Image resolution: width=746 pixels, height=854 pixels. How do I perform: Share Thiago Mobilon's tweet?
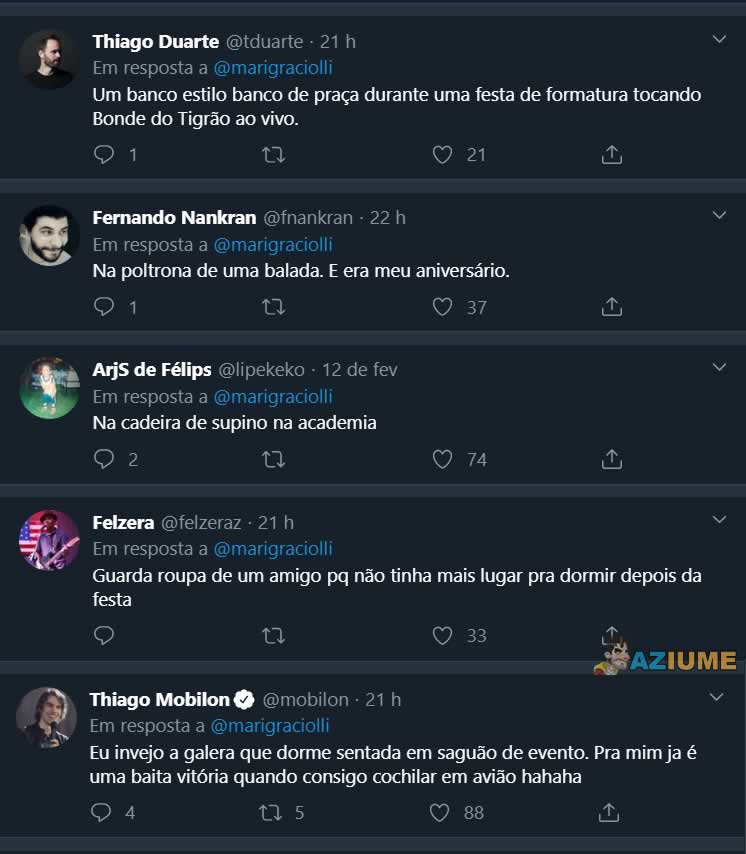click(609, 812)
